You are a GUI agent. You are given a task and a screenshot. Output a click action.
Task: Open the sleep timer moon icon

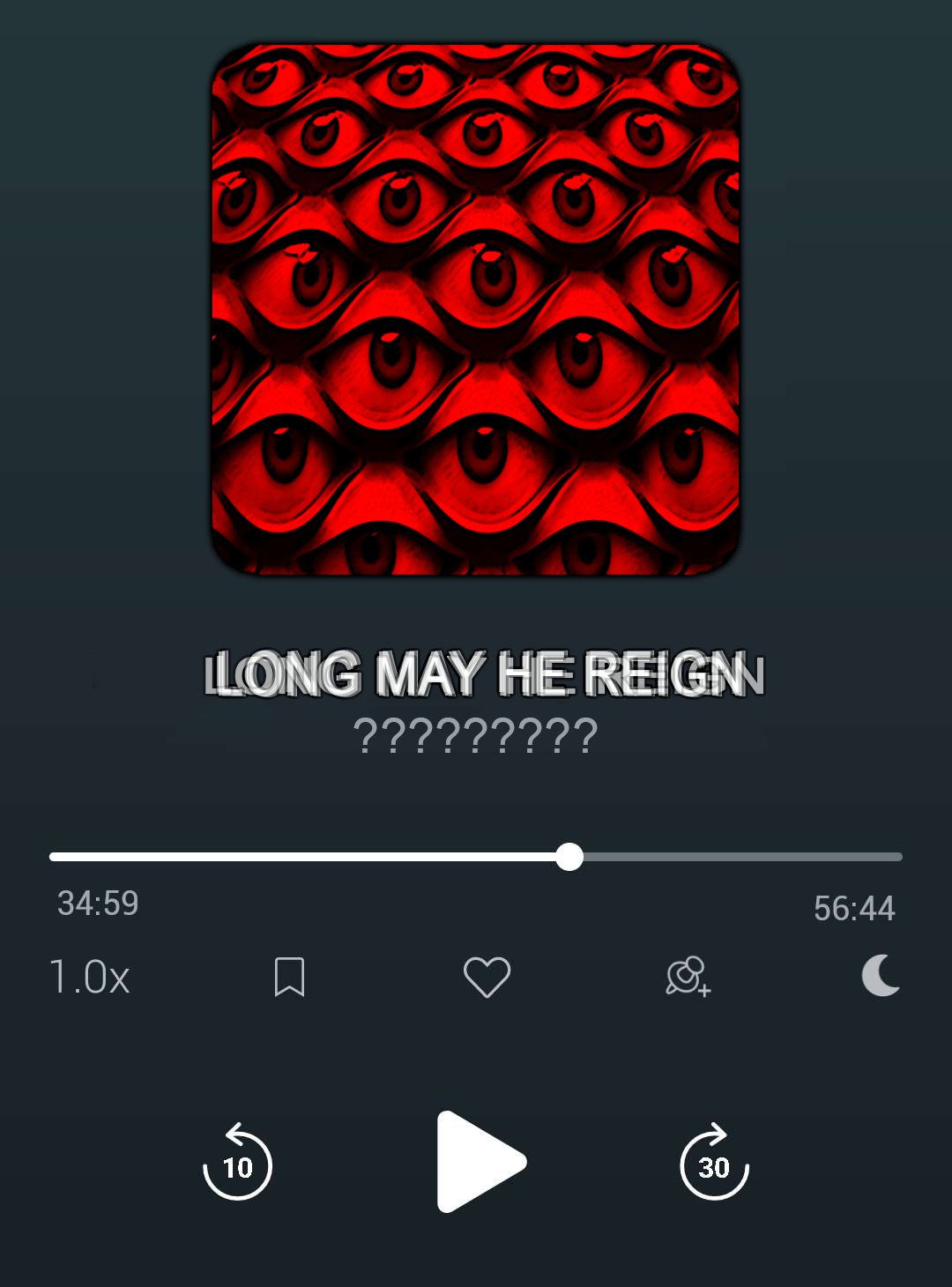[x=881, y=976]
